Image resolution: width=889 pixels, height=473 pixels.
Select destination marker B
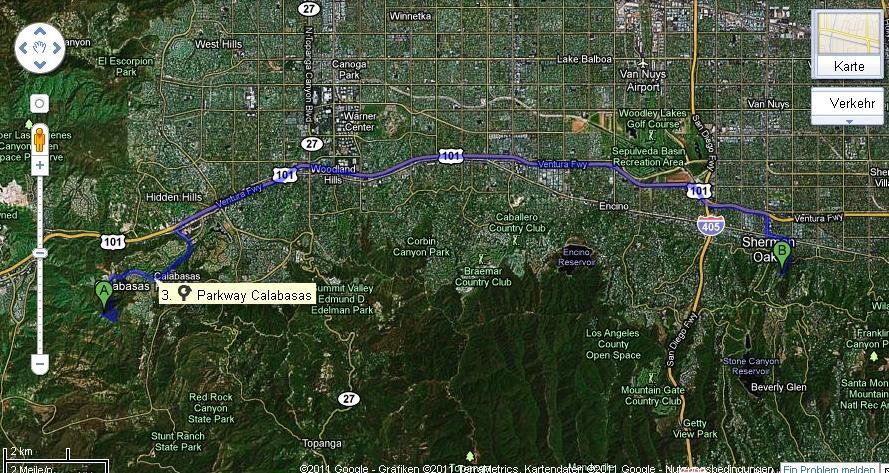(x=782, y=256)
